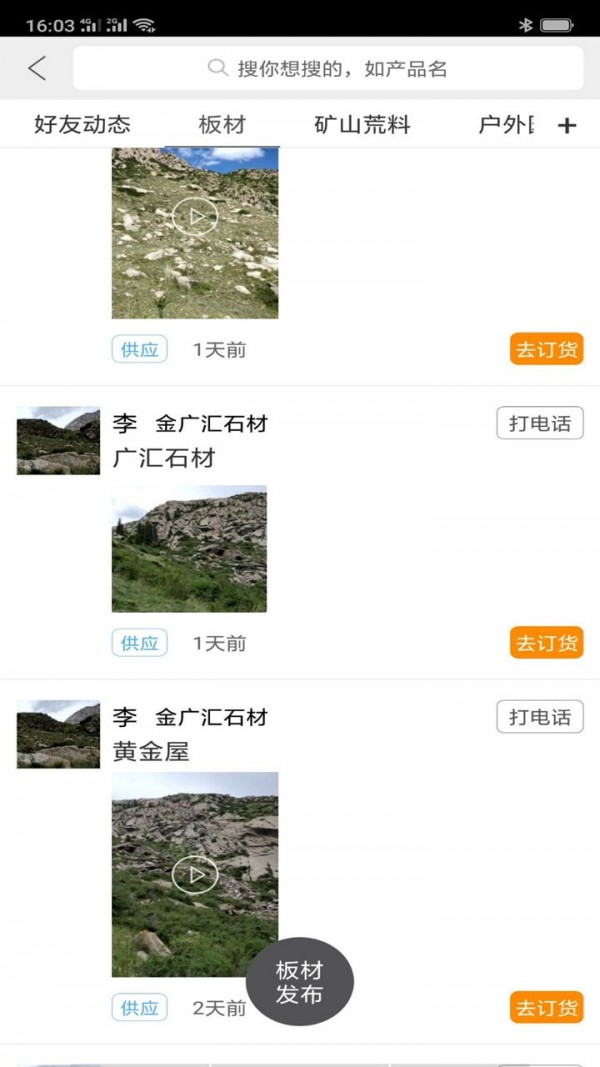Order from the 黄金屋 post via 去订货
The height and width of the screenshot is (1067, 600).
coord(546,1007)
